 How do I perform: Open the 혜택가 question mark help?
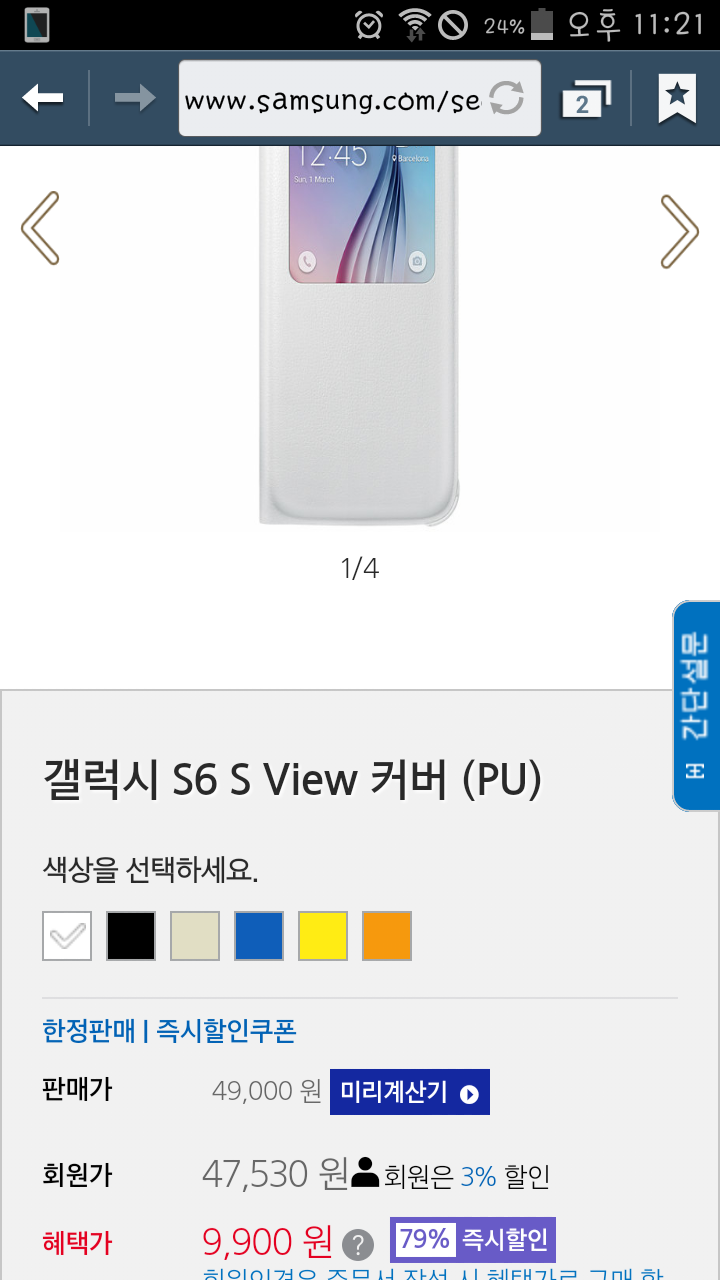click(358, 1245)
